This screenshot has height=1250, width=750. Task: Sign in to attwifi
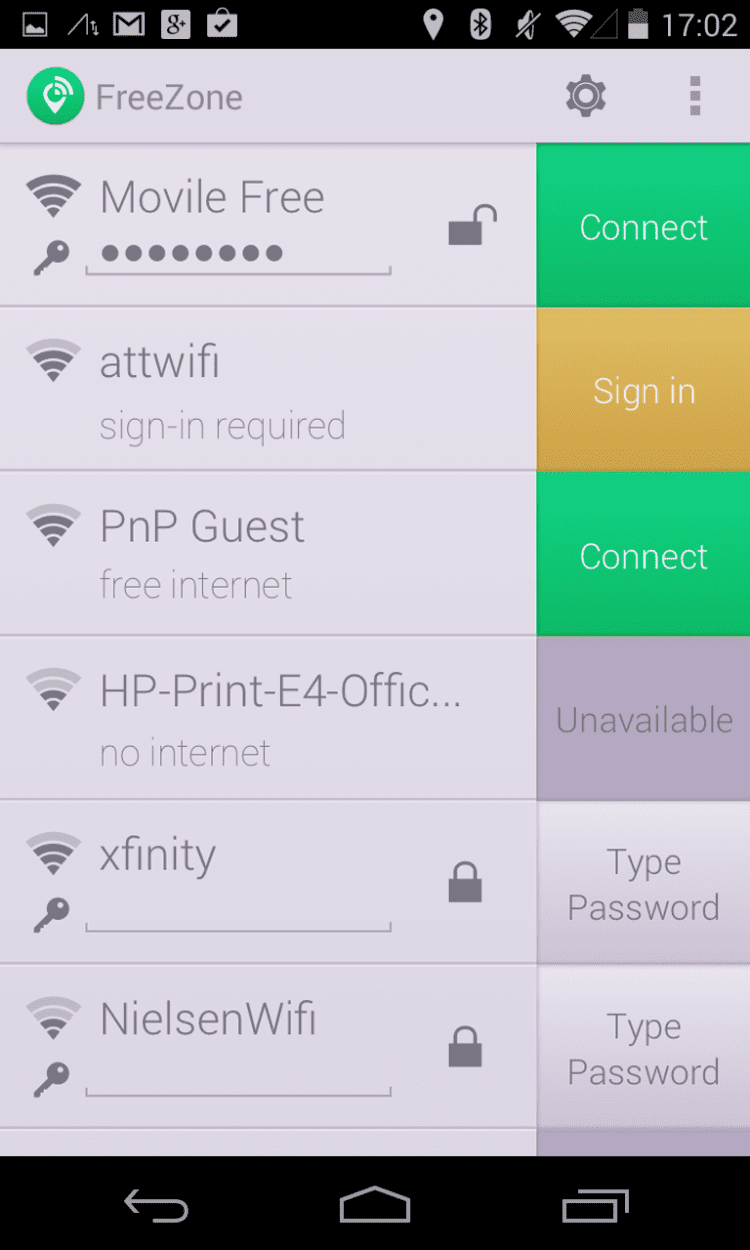click(x=643, y=390)
